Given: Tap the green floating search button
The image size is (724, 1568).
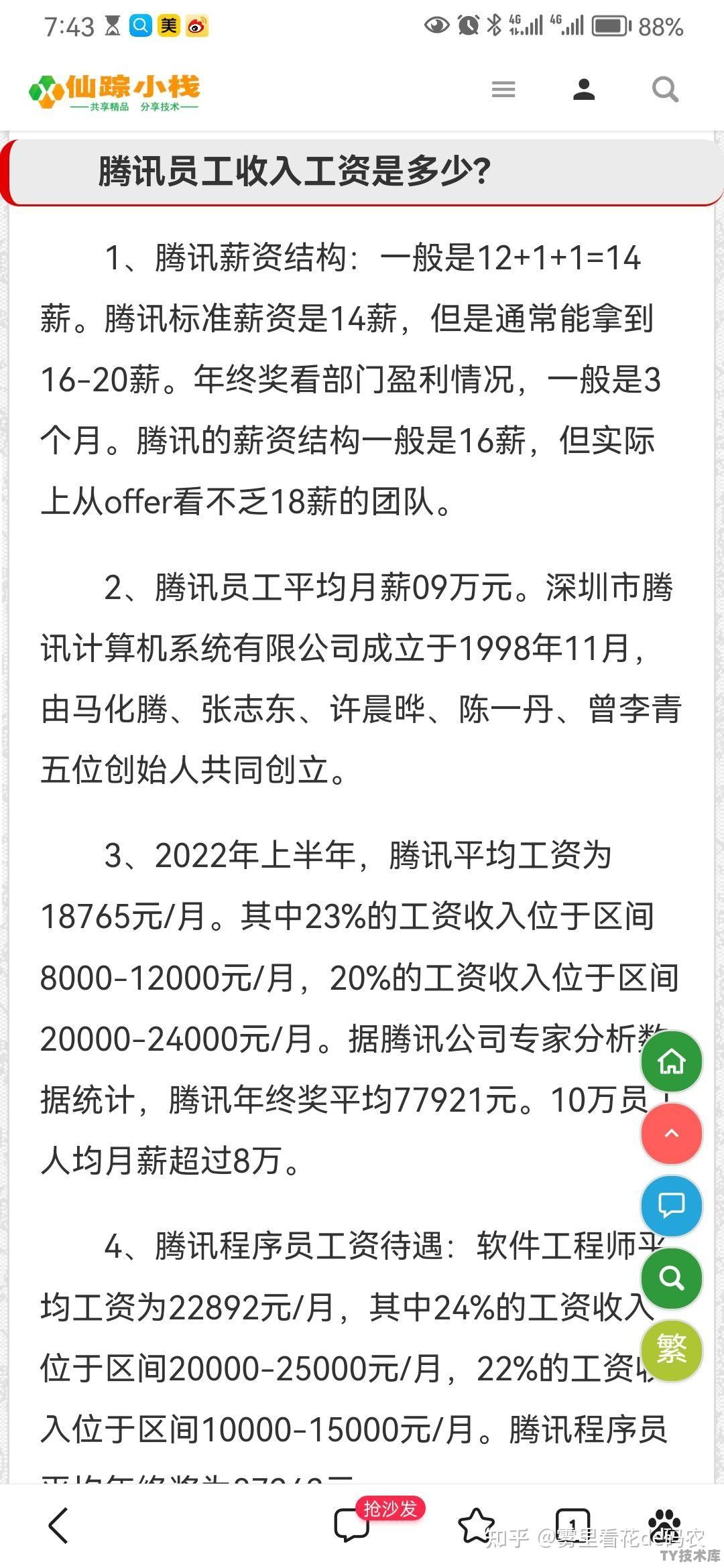Looking at the screenshot, I should pos(672,1277).
